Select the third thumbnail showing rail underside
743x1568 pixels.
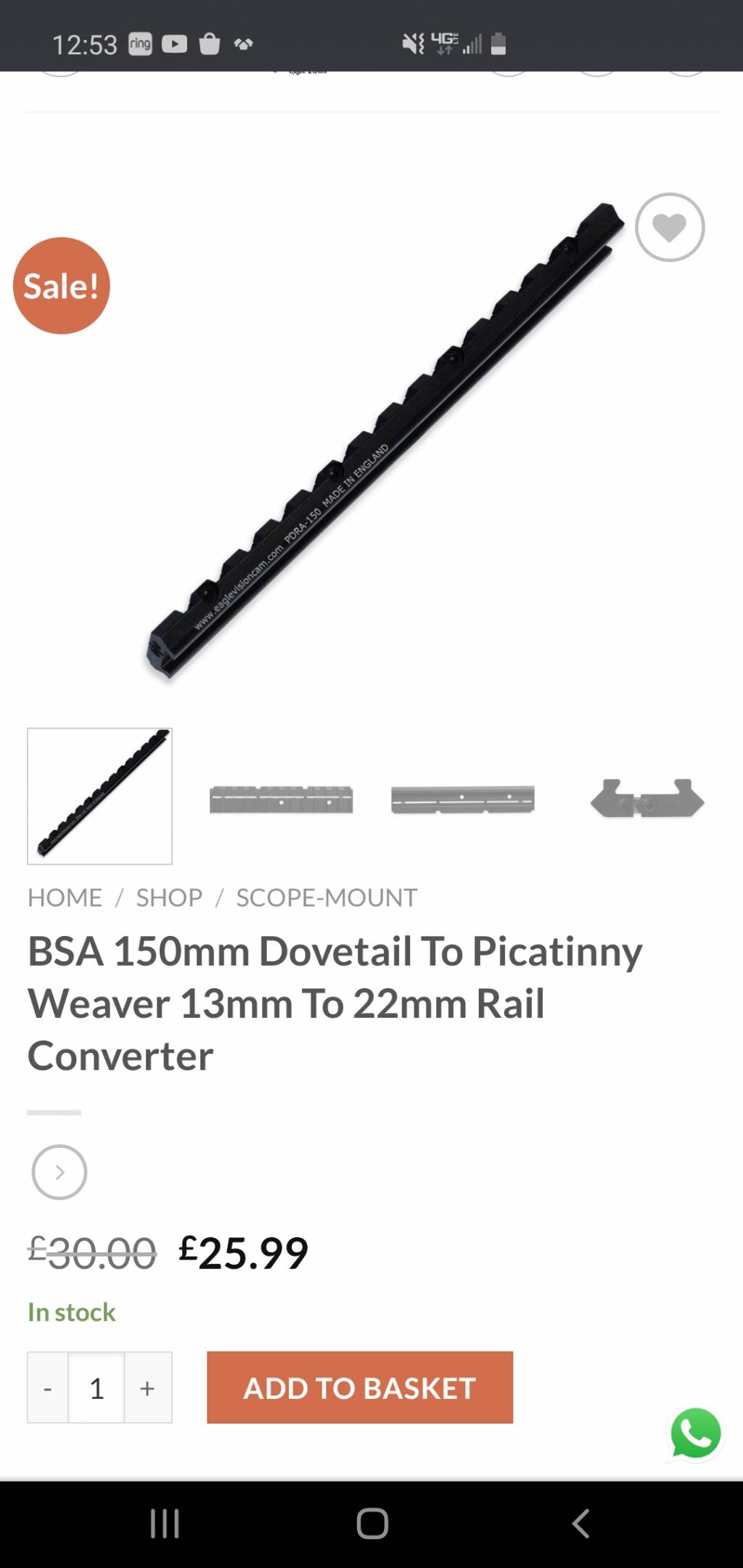(463, 799)
